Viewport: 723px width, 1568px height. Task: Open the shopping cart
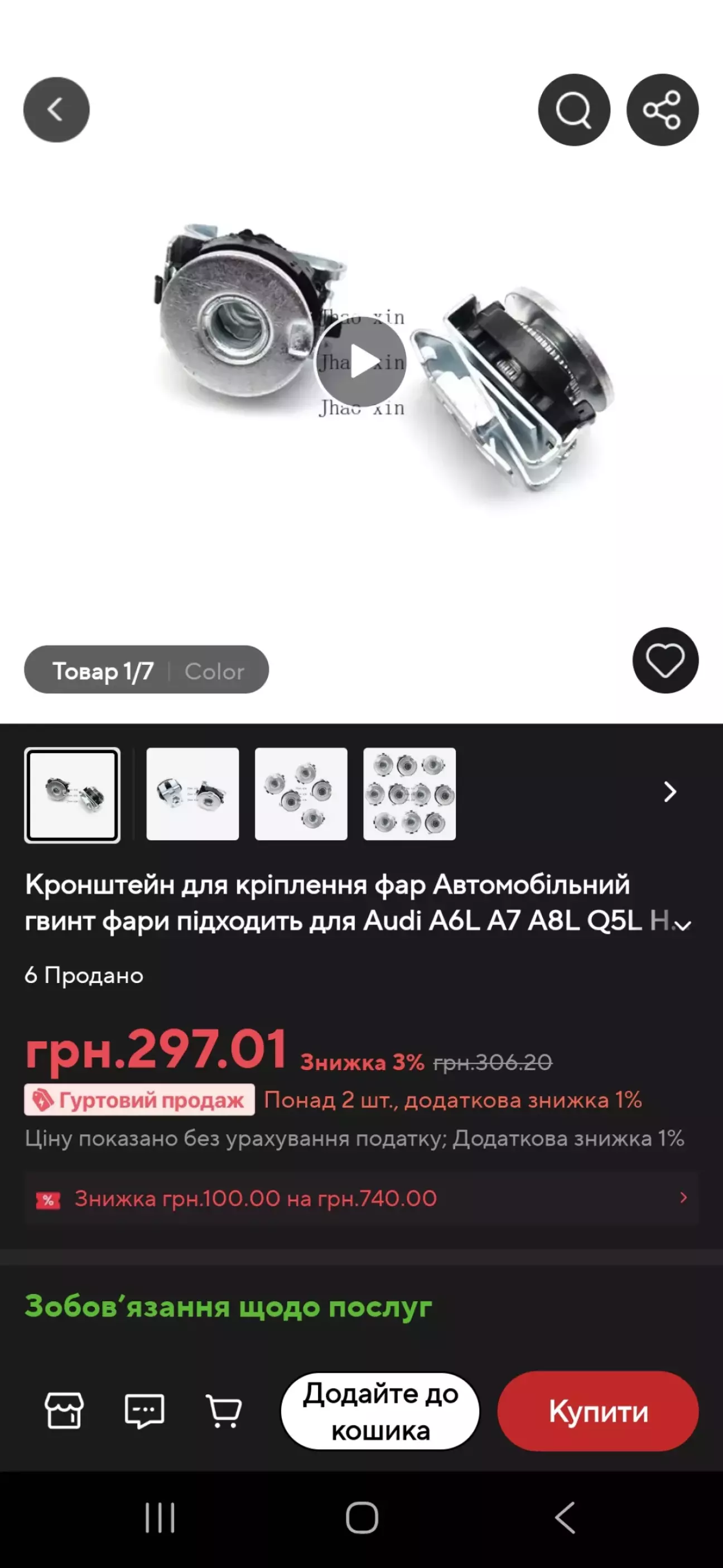(x=225, y=1411)
